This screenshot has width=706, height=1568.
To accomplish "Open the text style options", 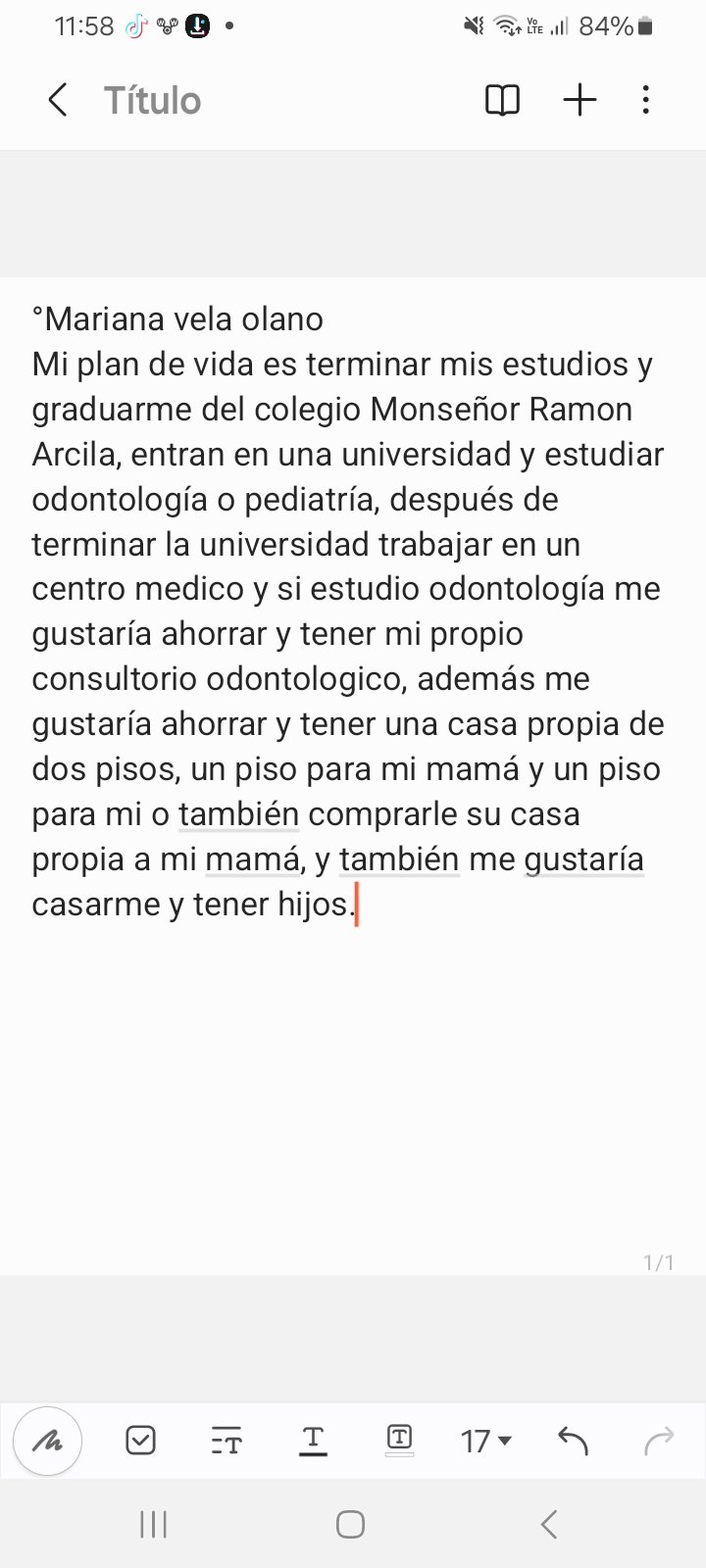I will pyautogui.click(x=227, y=1441).
